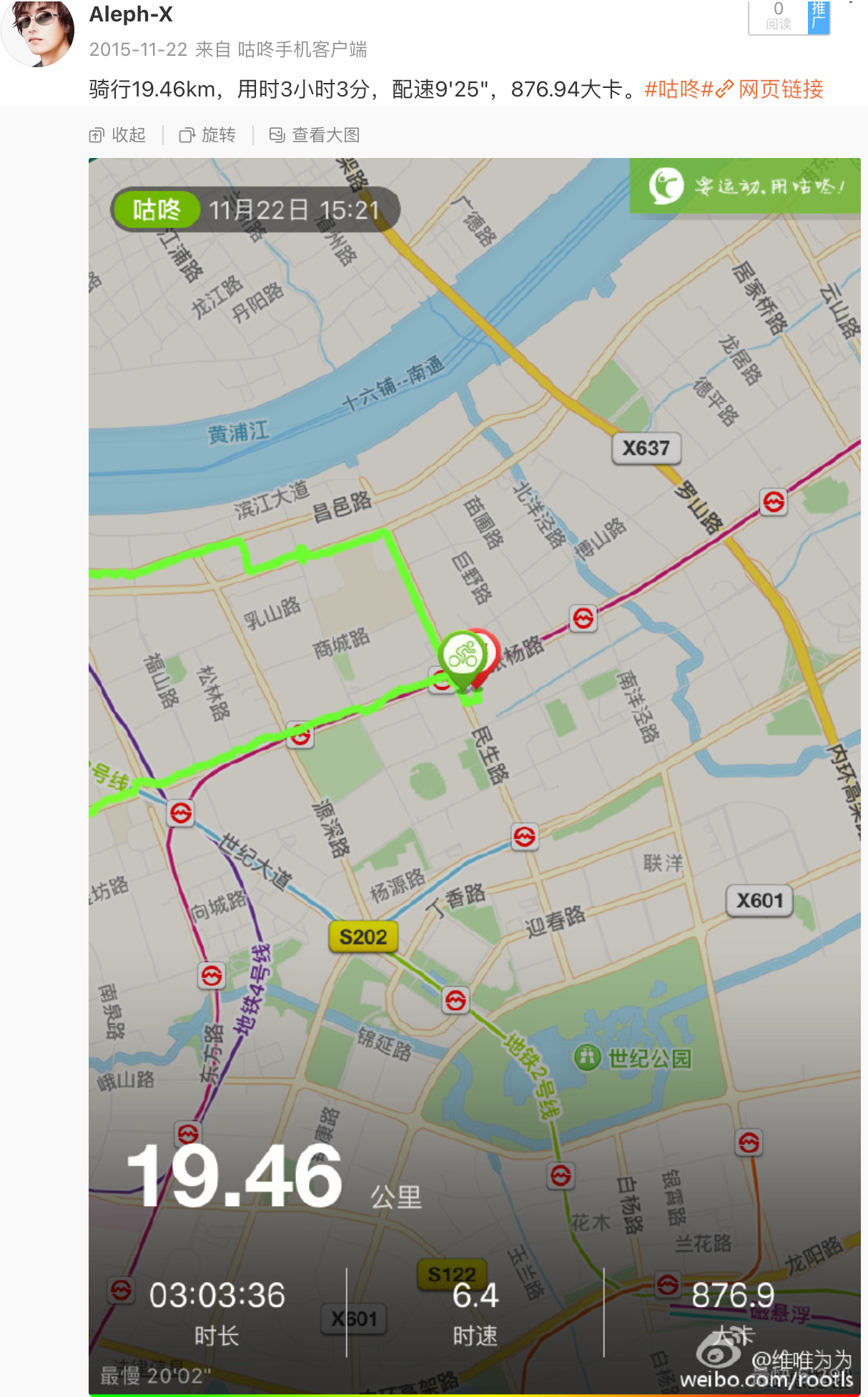Open the Aleph-X username link
The image size is (868, 1397).
(x=131, y=14)
